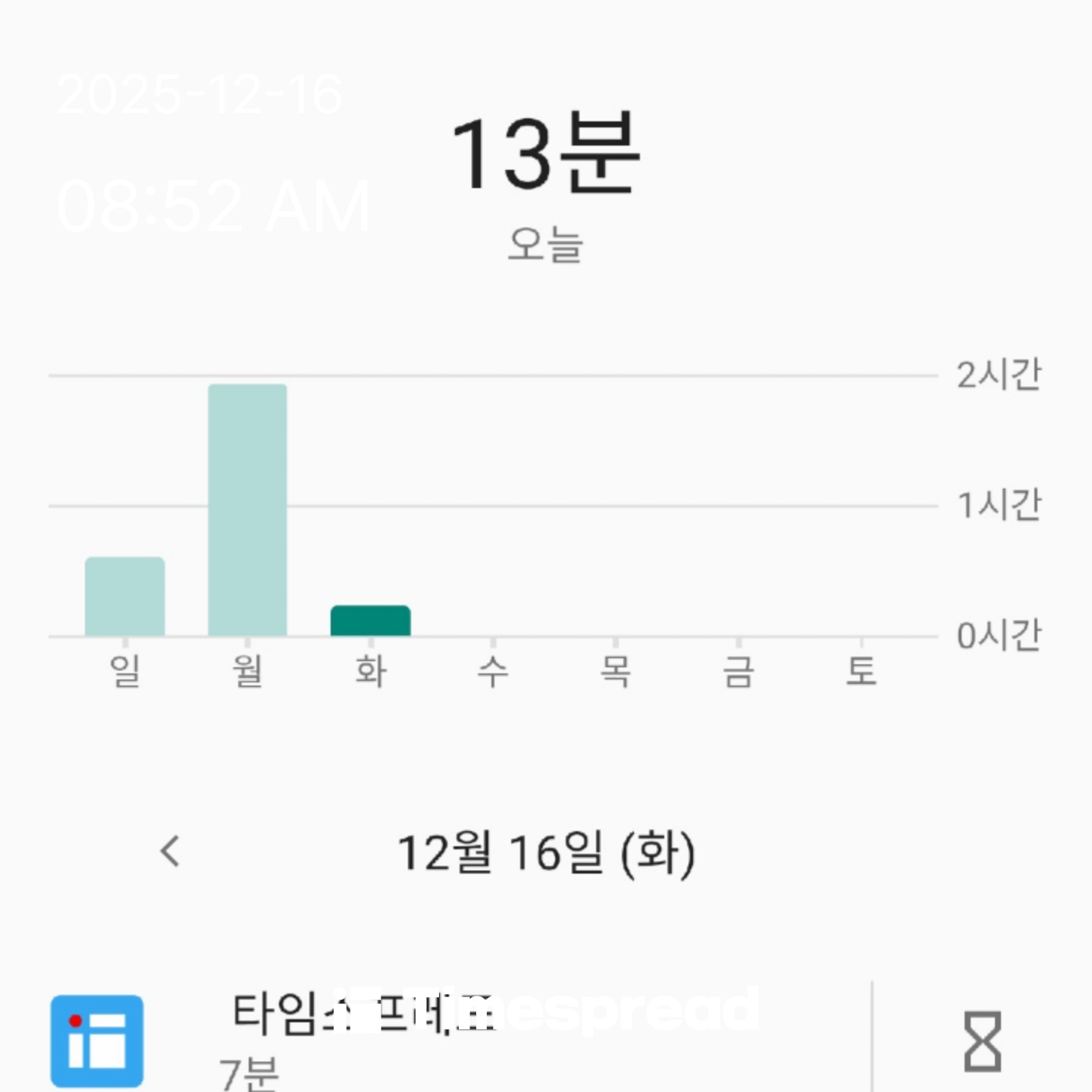Set an app timer with the hourglass icon
The image size is (1092, 1092).
pos(982,1040)
